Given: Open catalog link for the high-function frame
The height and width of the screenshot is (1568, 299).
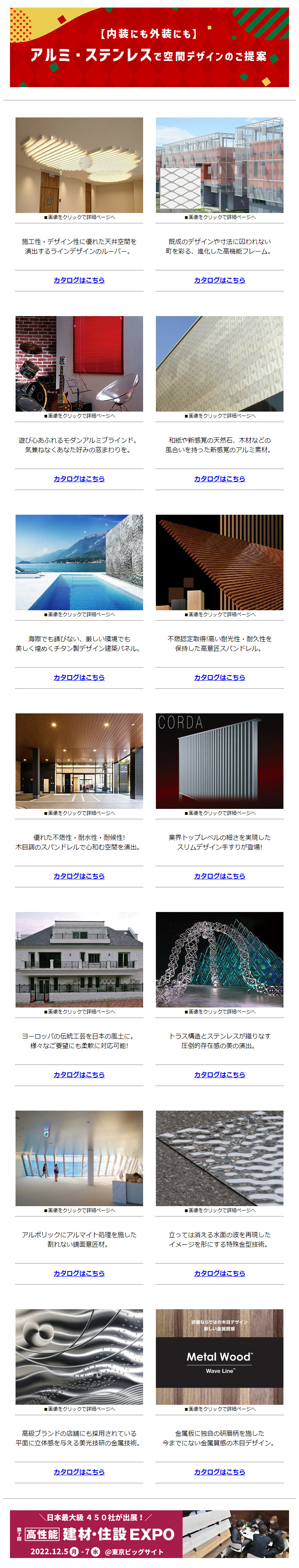Looking at the screenshot, I should point(219,280).
